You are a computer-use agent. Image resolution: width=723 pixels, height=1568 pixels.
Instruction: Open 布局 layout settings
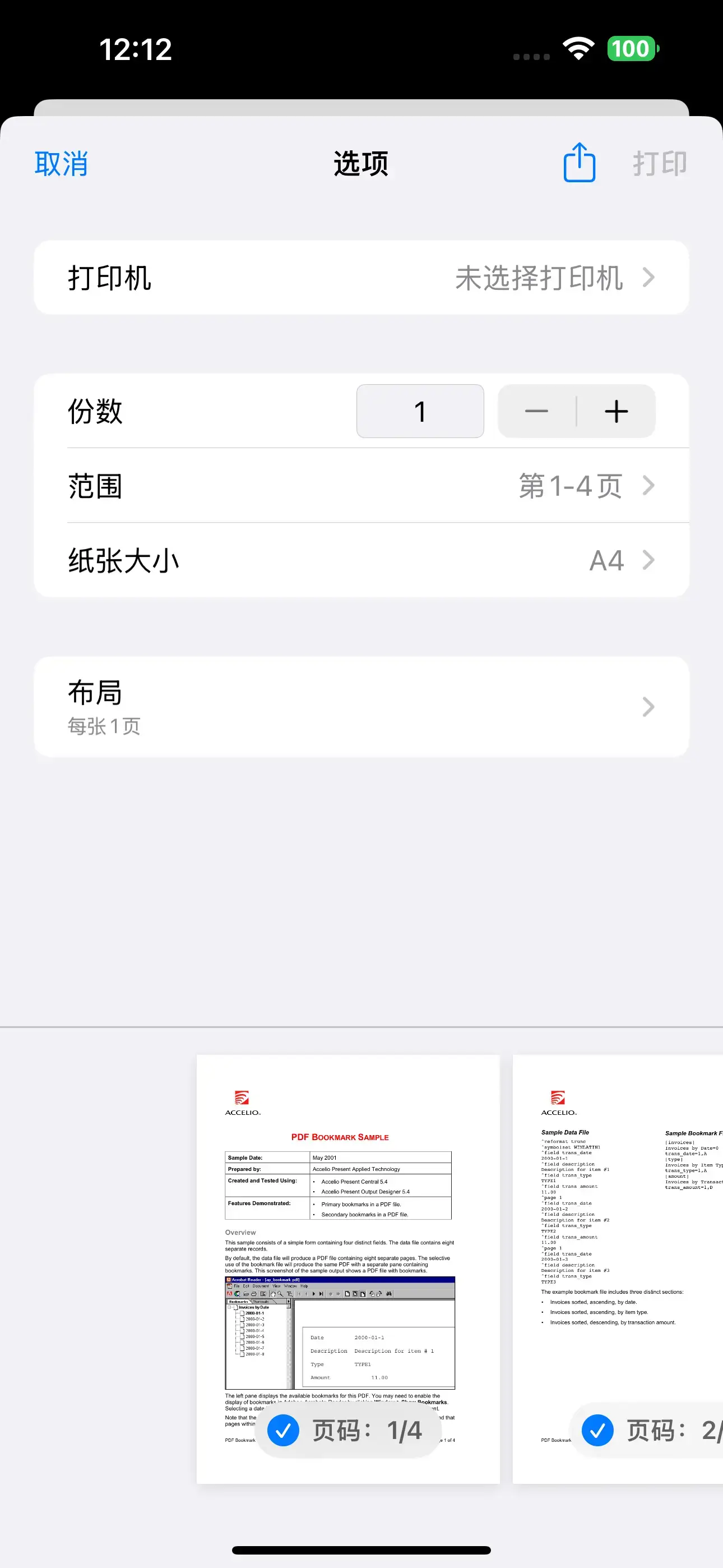click(x=361, y=707)
